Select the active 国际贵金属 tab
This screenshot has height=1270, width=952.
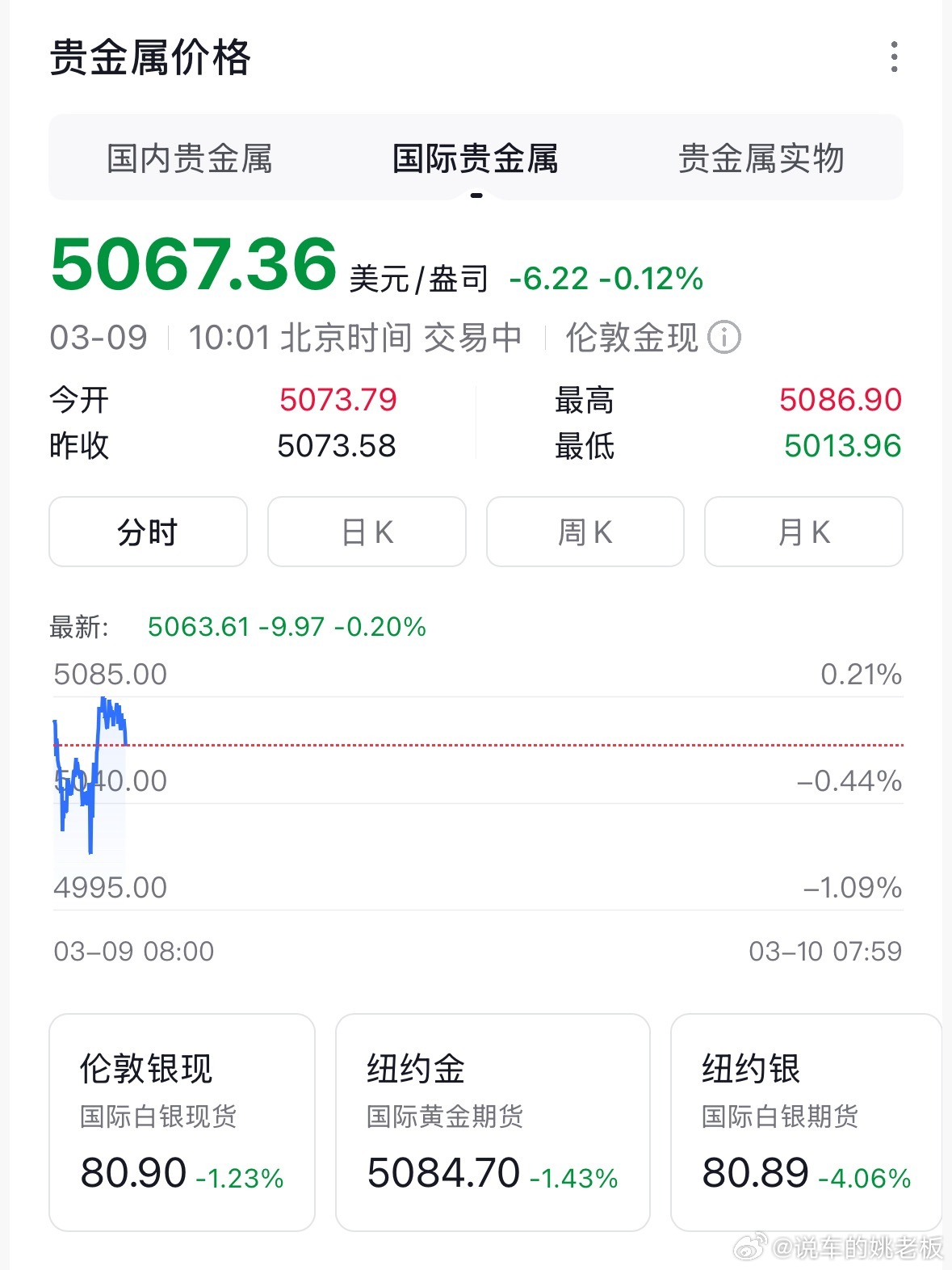pyautogui.click(x=476, y=158)
